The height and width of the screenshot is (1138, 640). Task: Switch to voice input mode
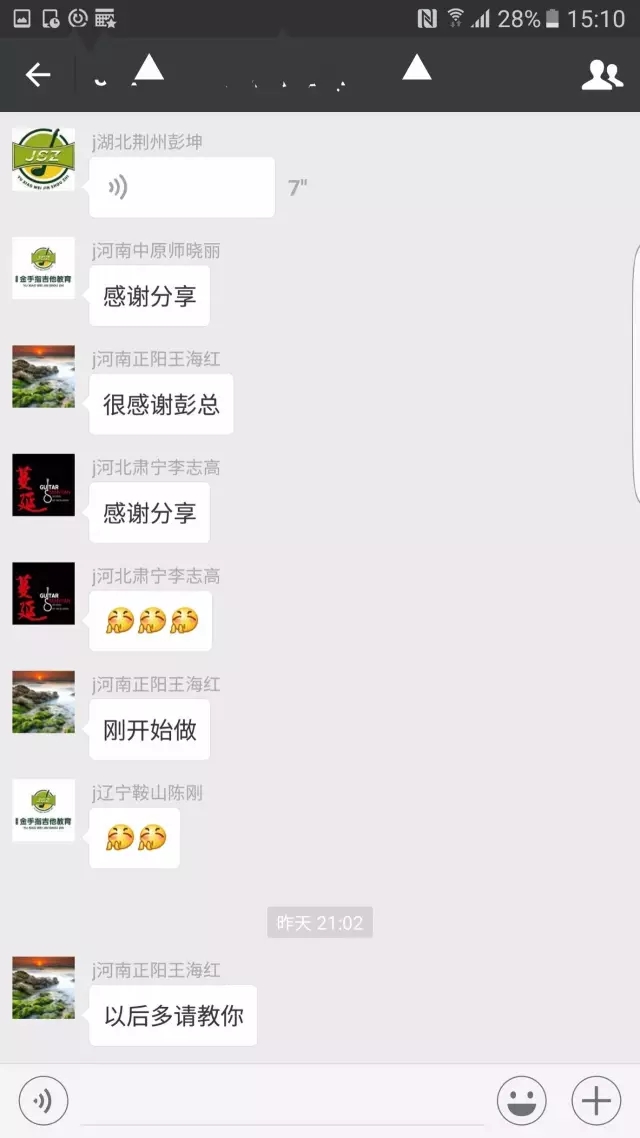coord(43,1101)
